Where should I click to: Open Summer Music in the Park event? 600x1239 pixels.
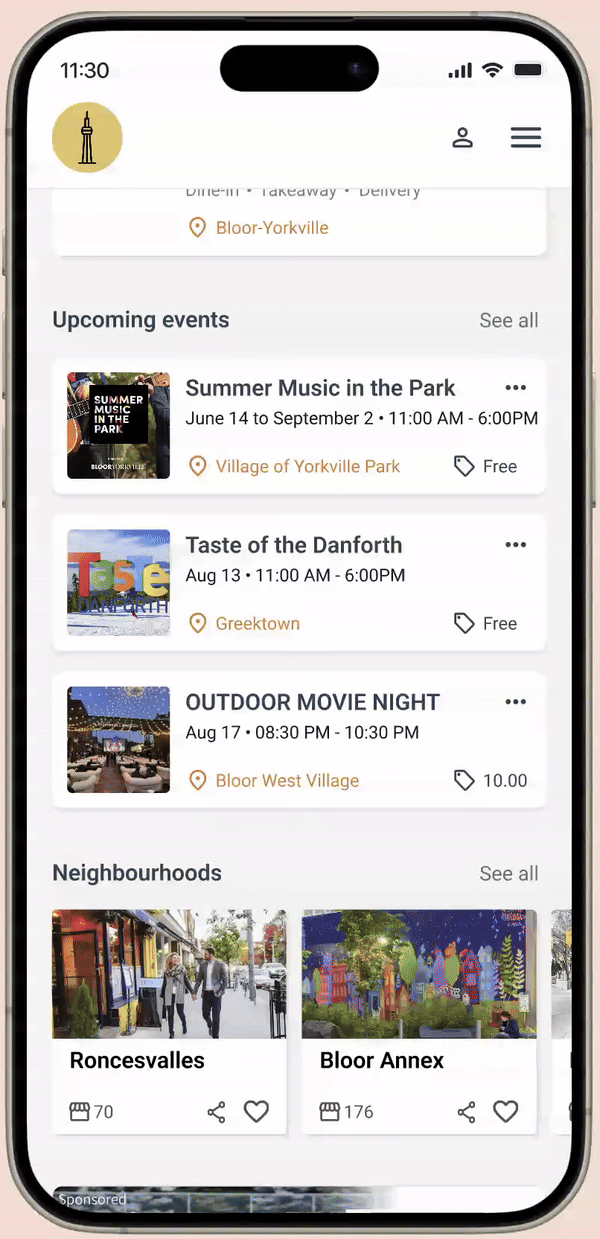point(320,388)
